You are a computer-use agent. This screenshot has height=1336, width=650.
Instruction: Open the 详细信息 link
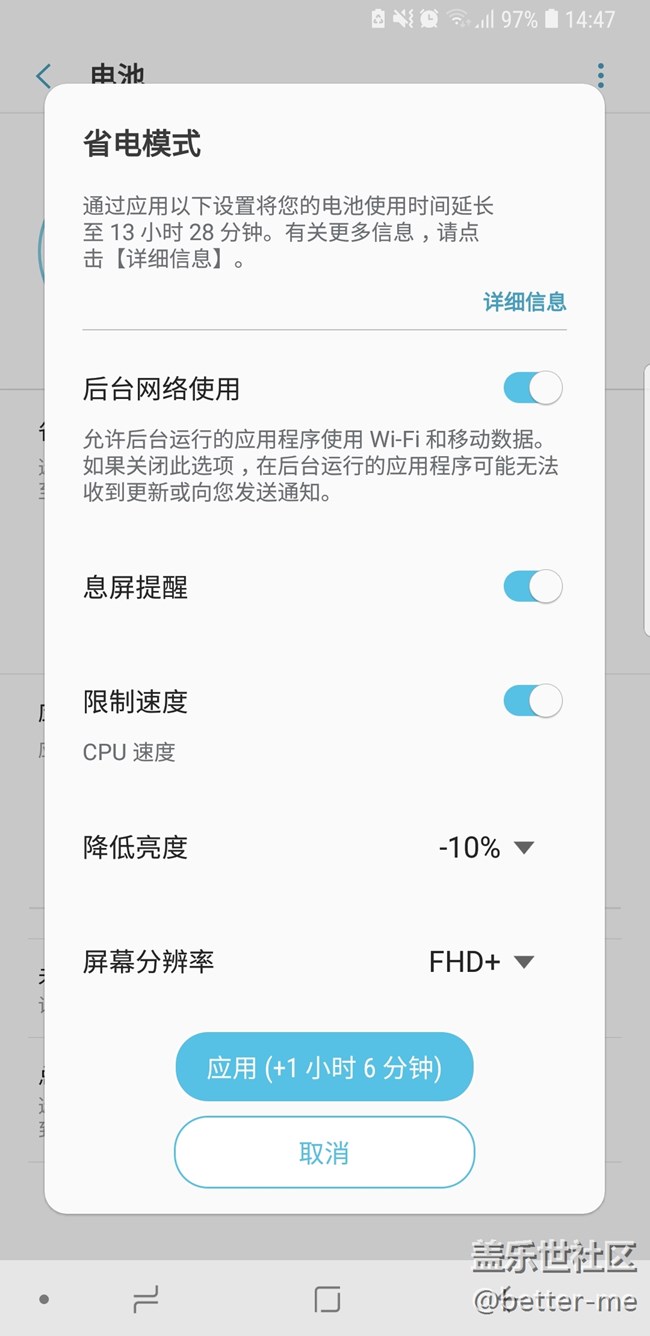525,302
